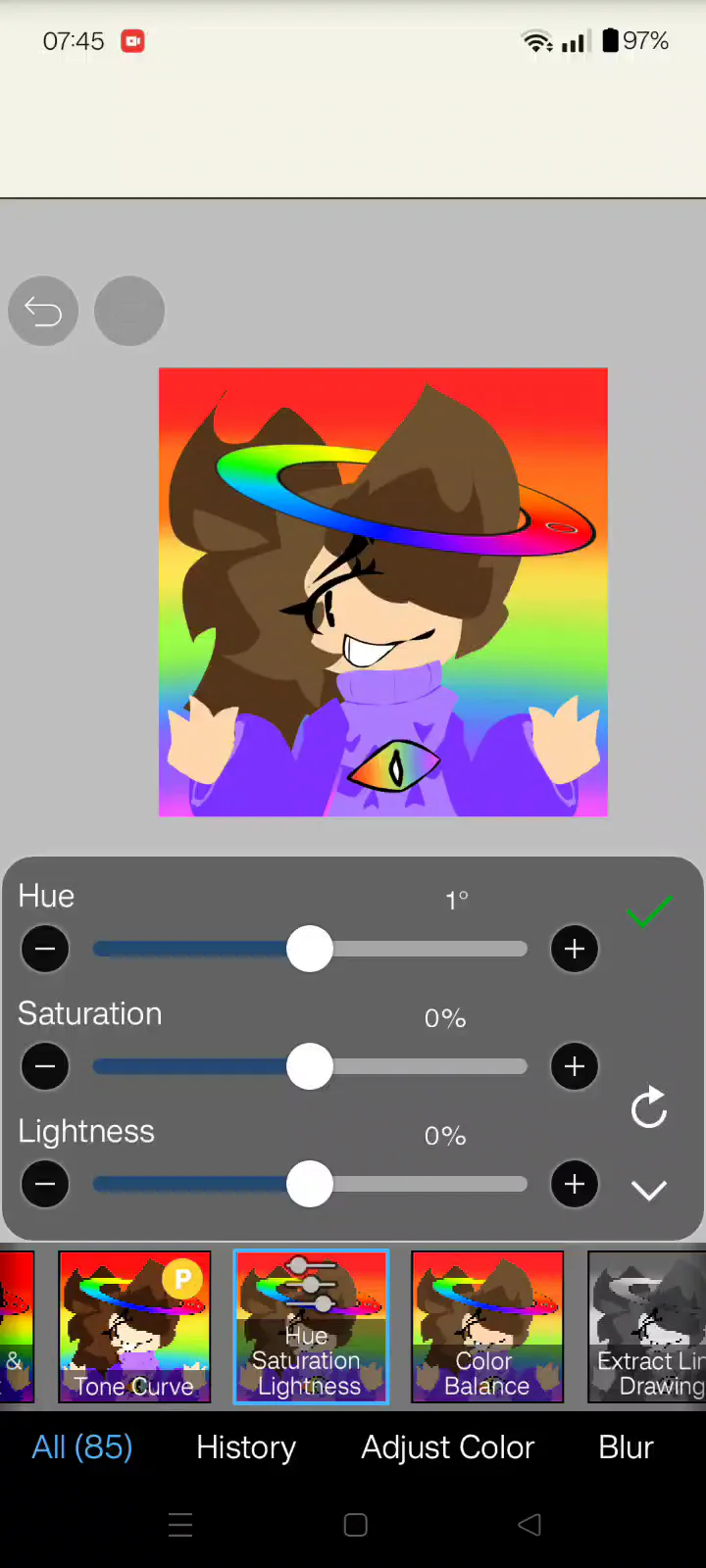706x1568 pixels.
Task: Increase Lightness with the plus button
Action: 575,1184
